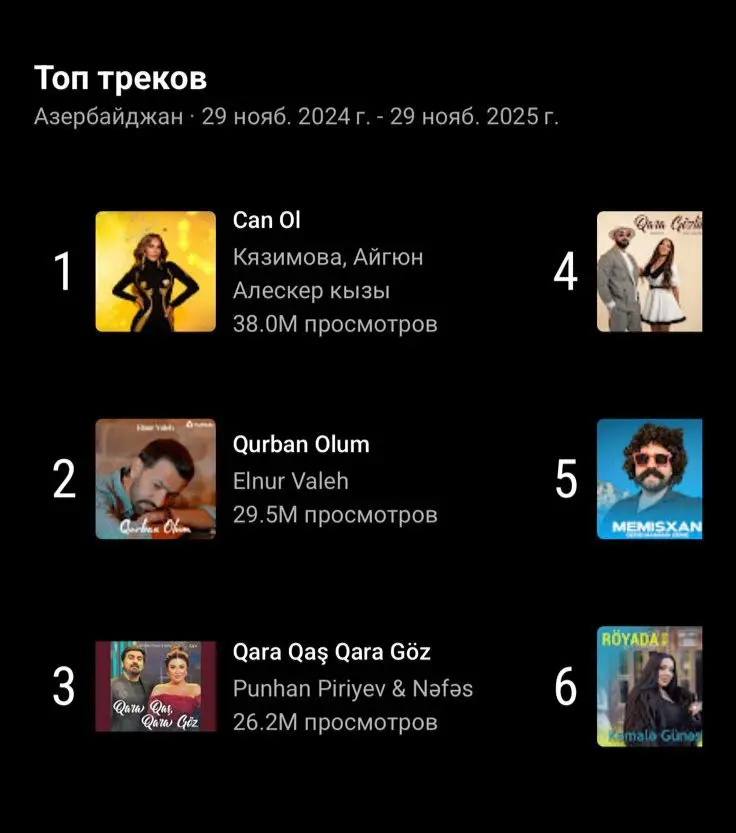This screenshot has width=736, height=833.
Task: Open the Memisxan track cover
Action: tap(650, 479)
